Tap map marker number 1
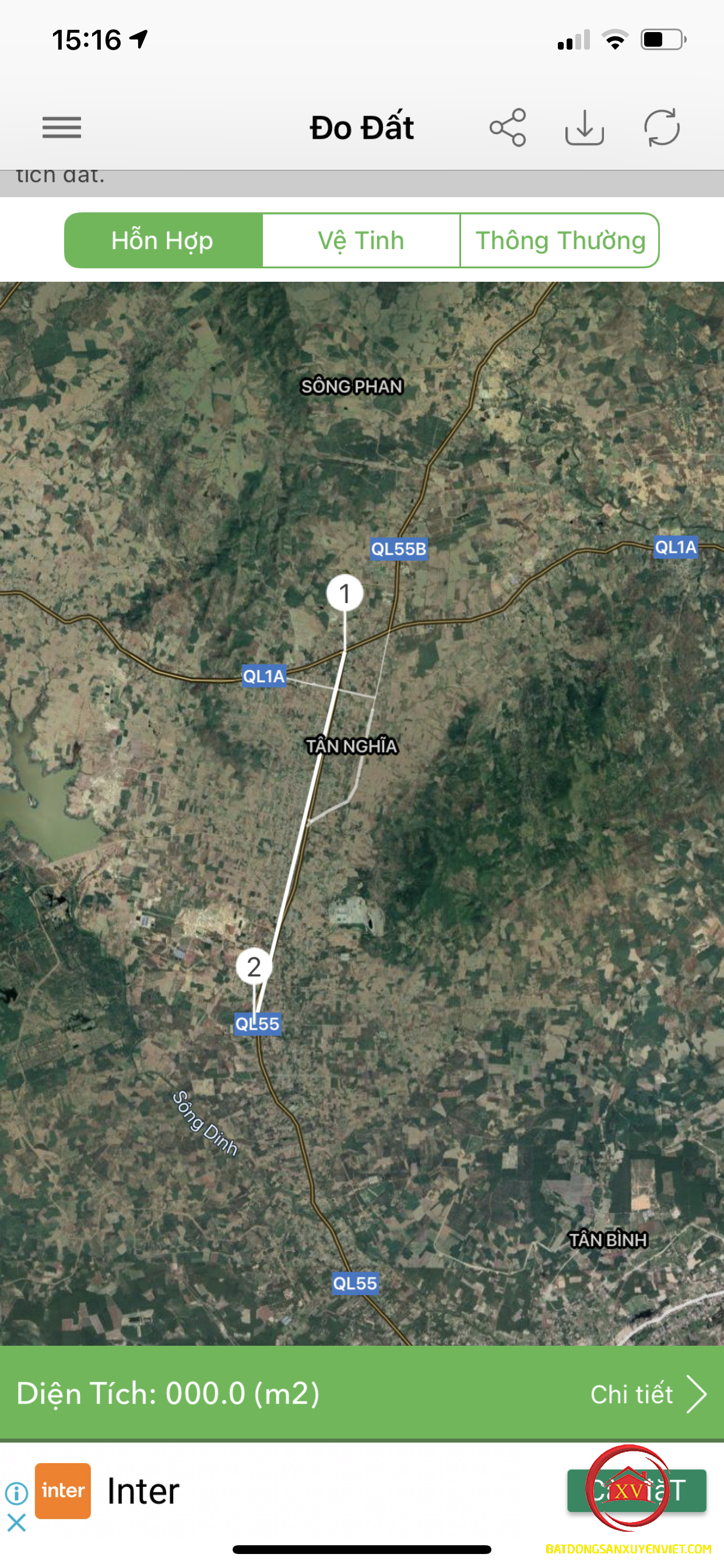 pyautogui.click(x=345, y=593)
